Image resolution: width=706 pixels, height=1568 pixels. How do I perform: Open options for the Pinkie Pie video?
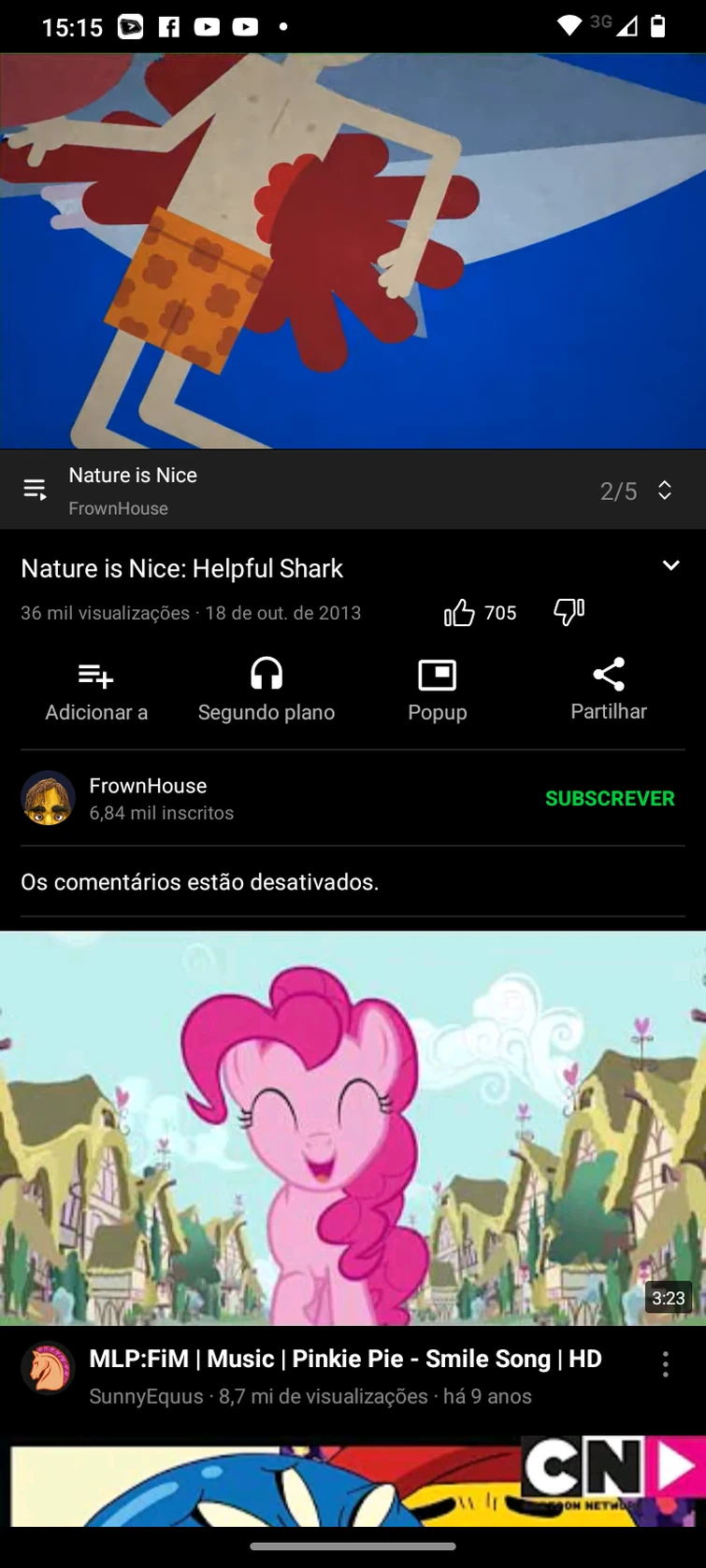pos(665,1364)
